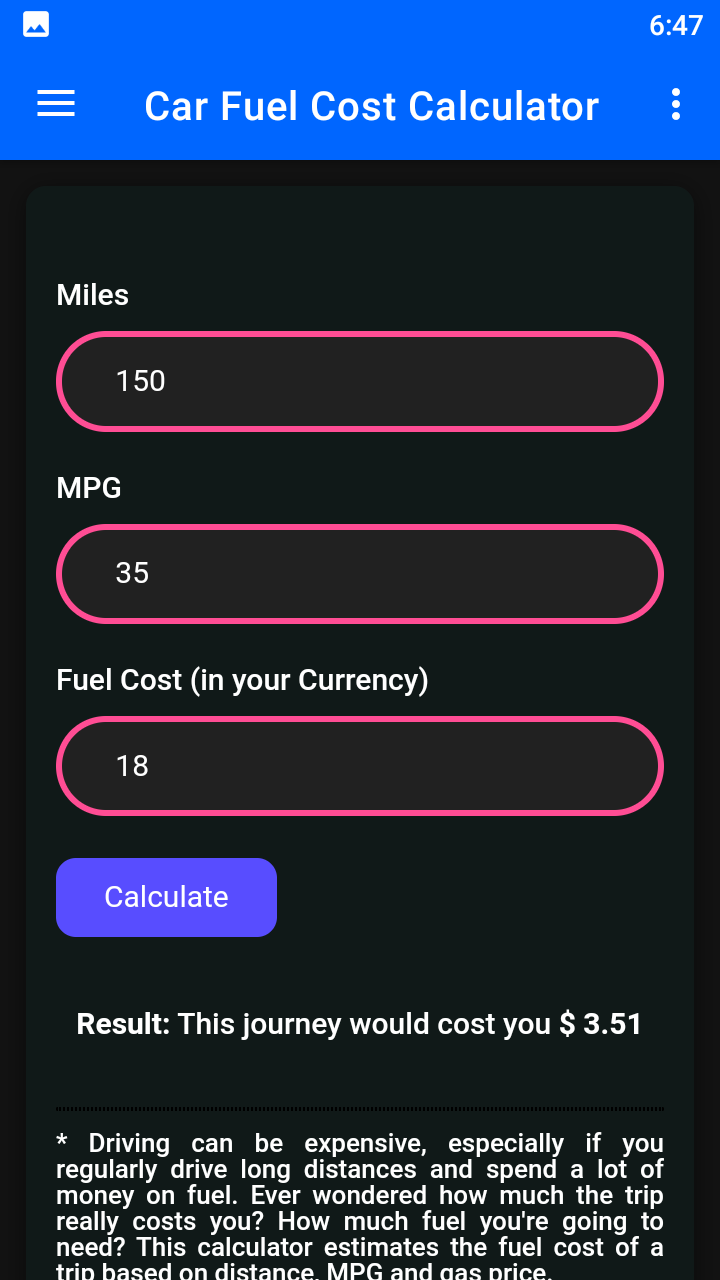720x1280 pixels.
Task: Tap the Fuel Cost input showing 18
Action: [360, 766]
